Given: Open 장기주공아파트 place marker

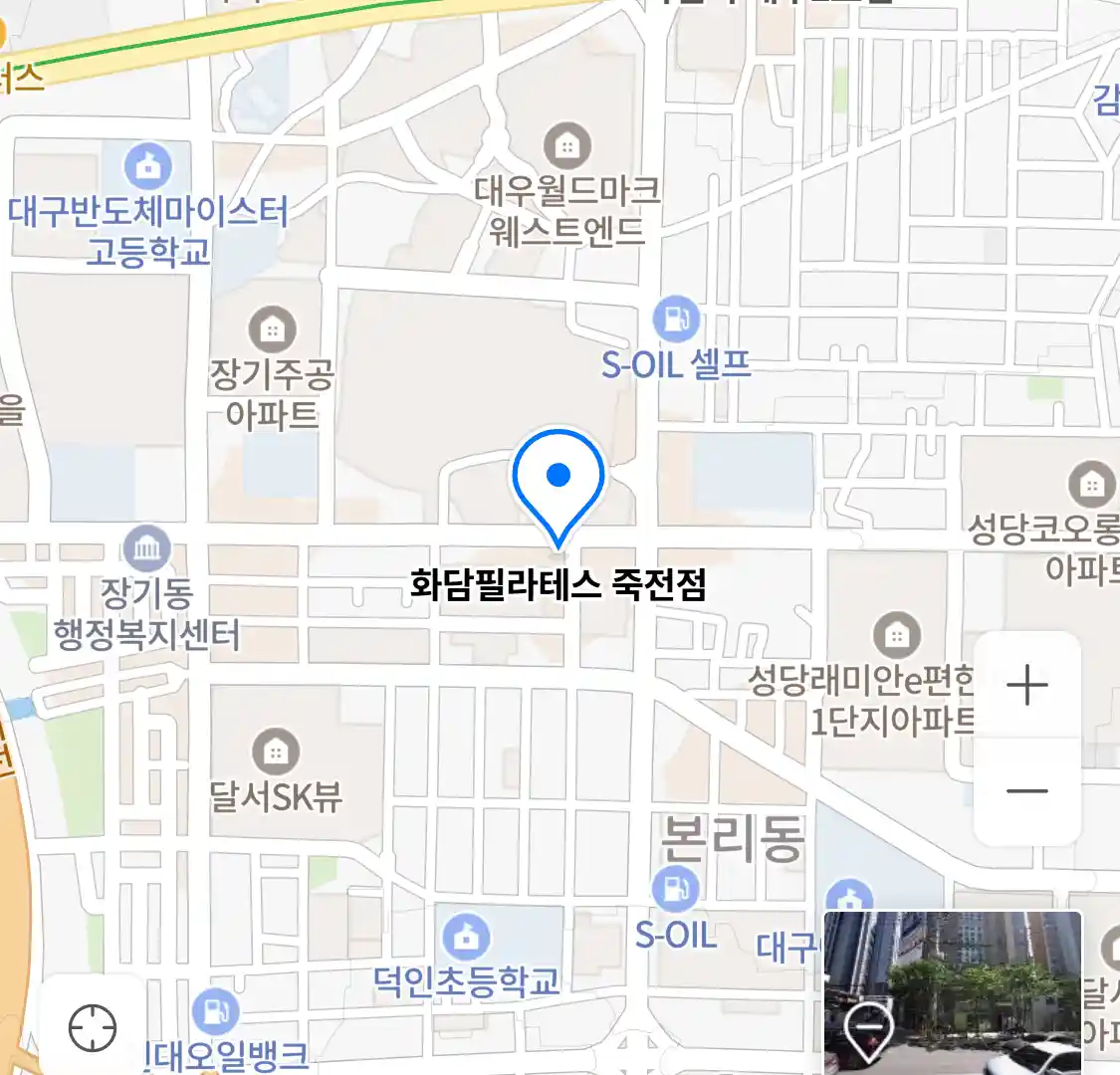Looking at the screenshot, I should click(272, 327).
